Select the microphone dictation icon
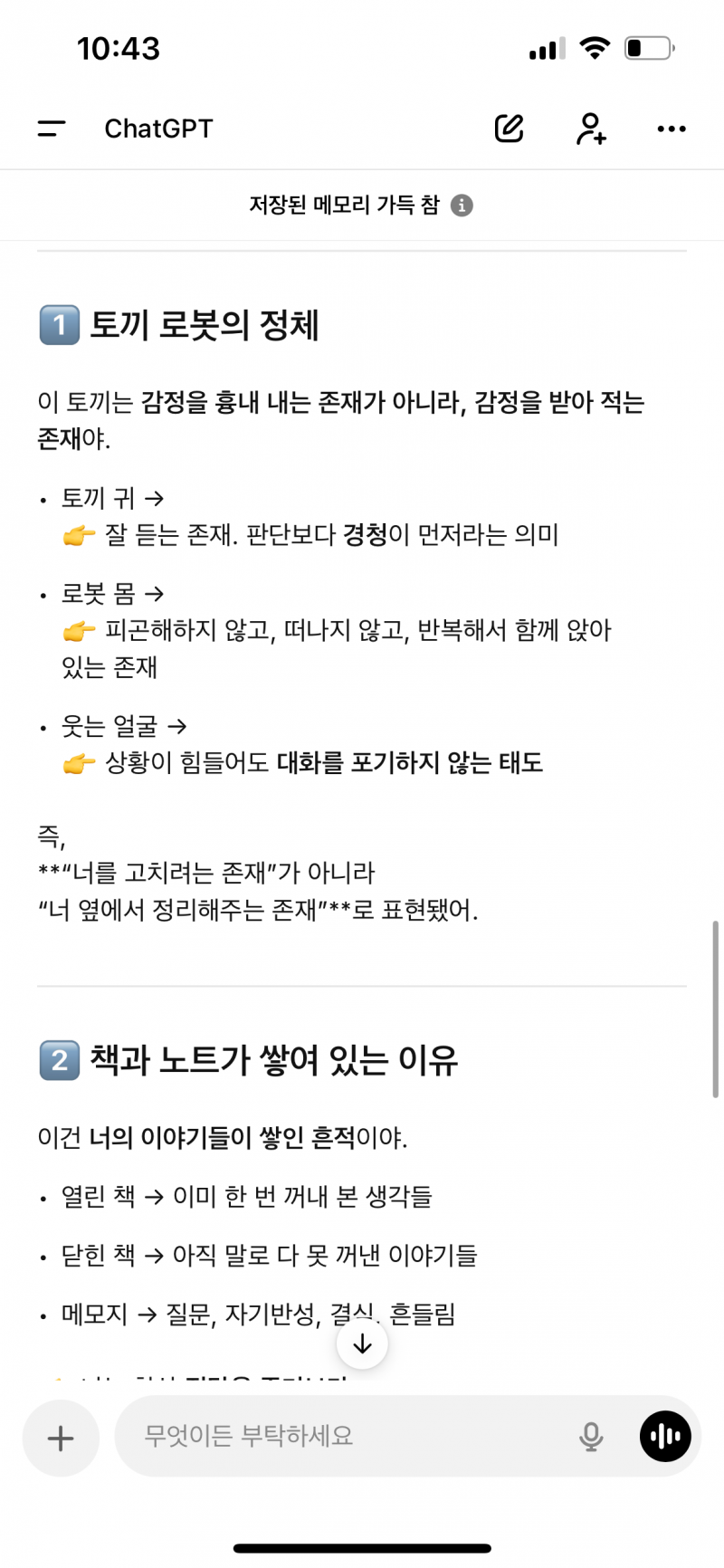The image size is (724, 1568). click(x=592, y=1437)
